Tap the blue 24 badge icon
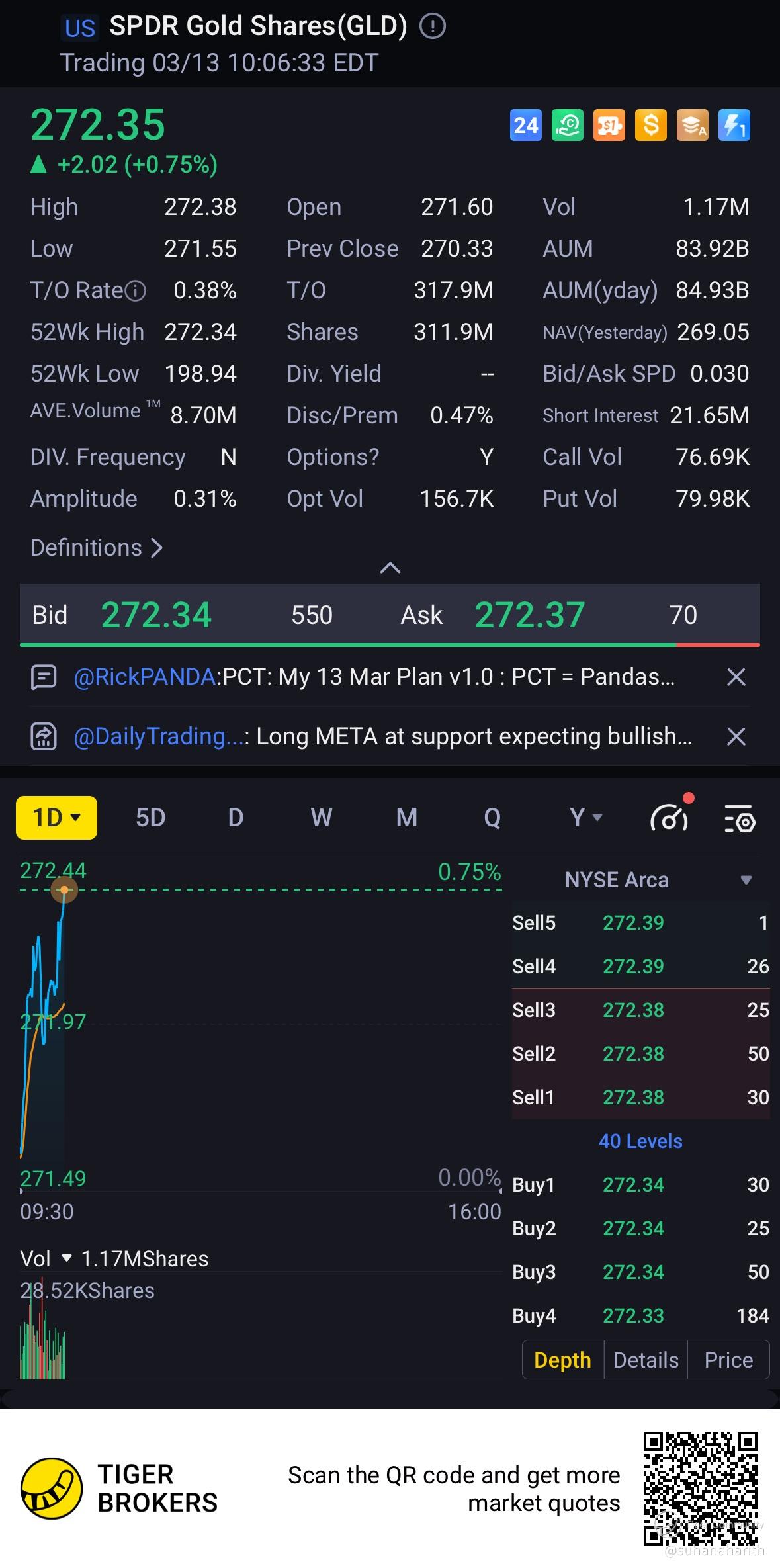 point(526,125)
